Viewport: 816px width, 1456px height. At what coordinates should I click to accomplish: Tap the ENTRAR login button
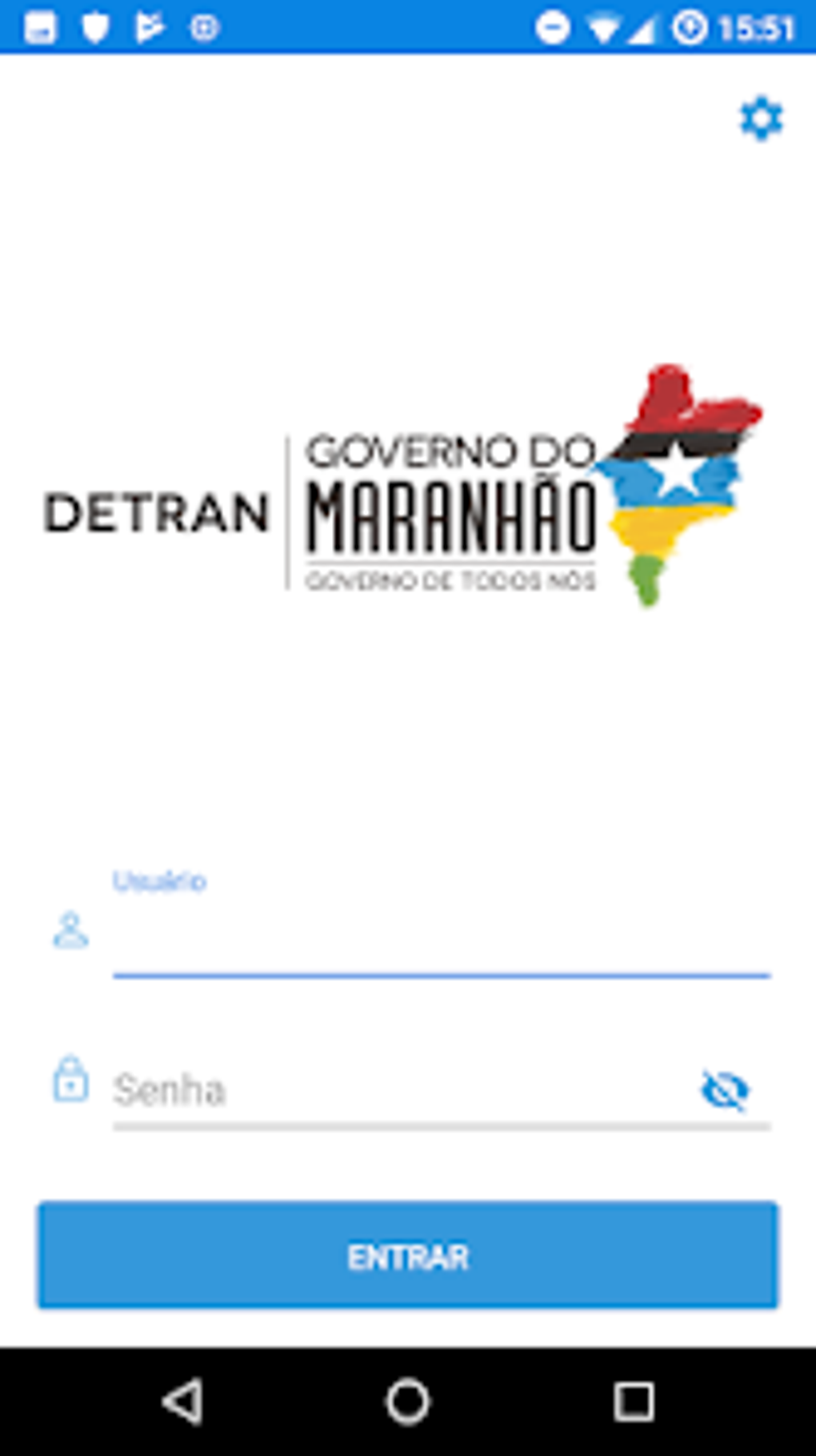408,1256
